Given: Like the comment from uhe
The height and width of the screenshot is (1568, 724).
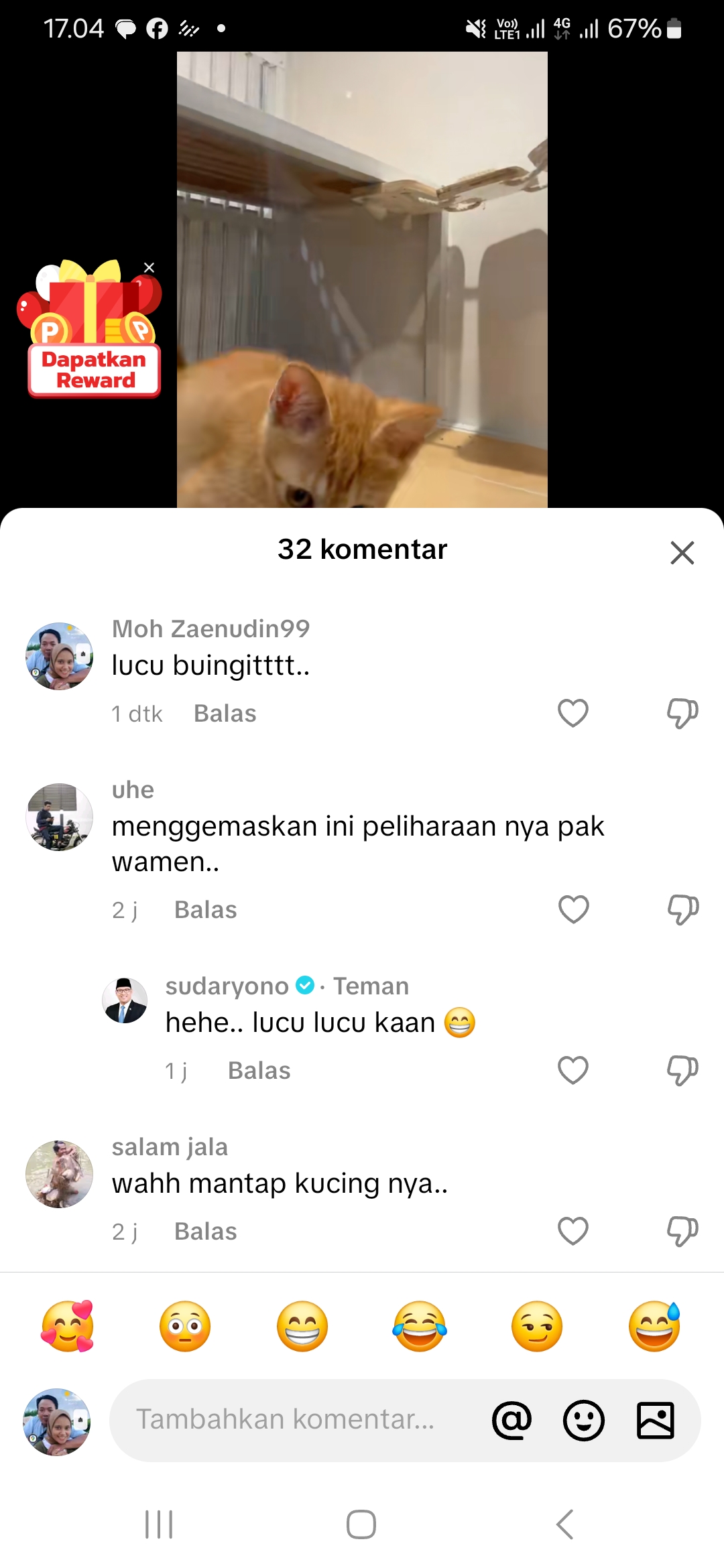Looking at the screenshot, I should pos(573,909).
